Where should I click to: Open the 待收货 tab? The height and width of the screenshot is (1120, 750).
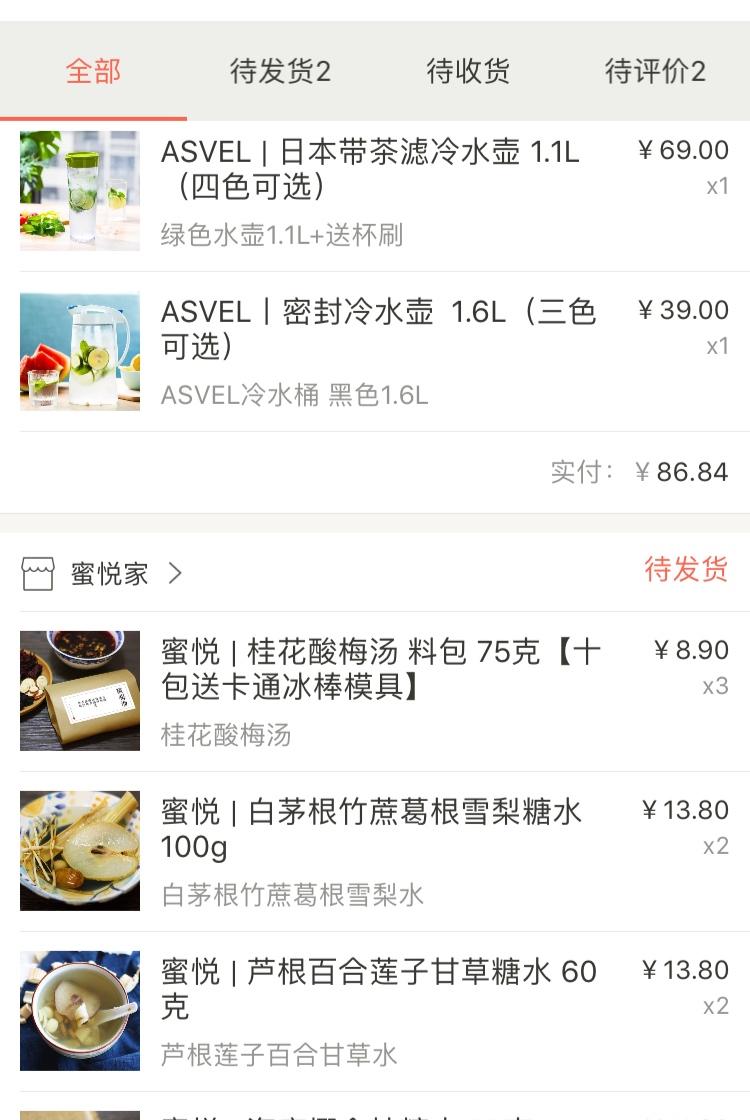468,72
